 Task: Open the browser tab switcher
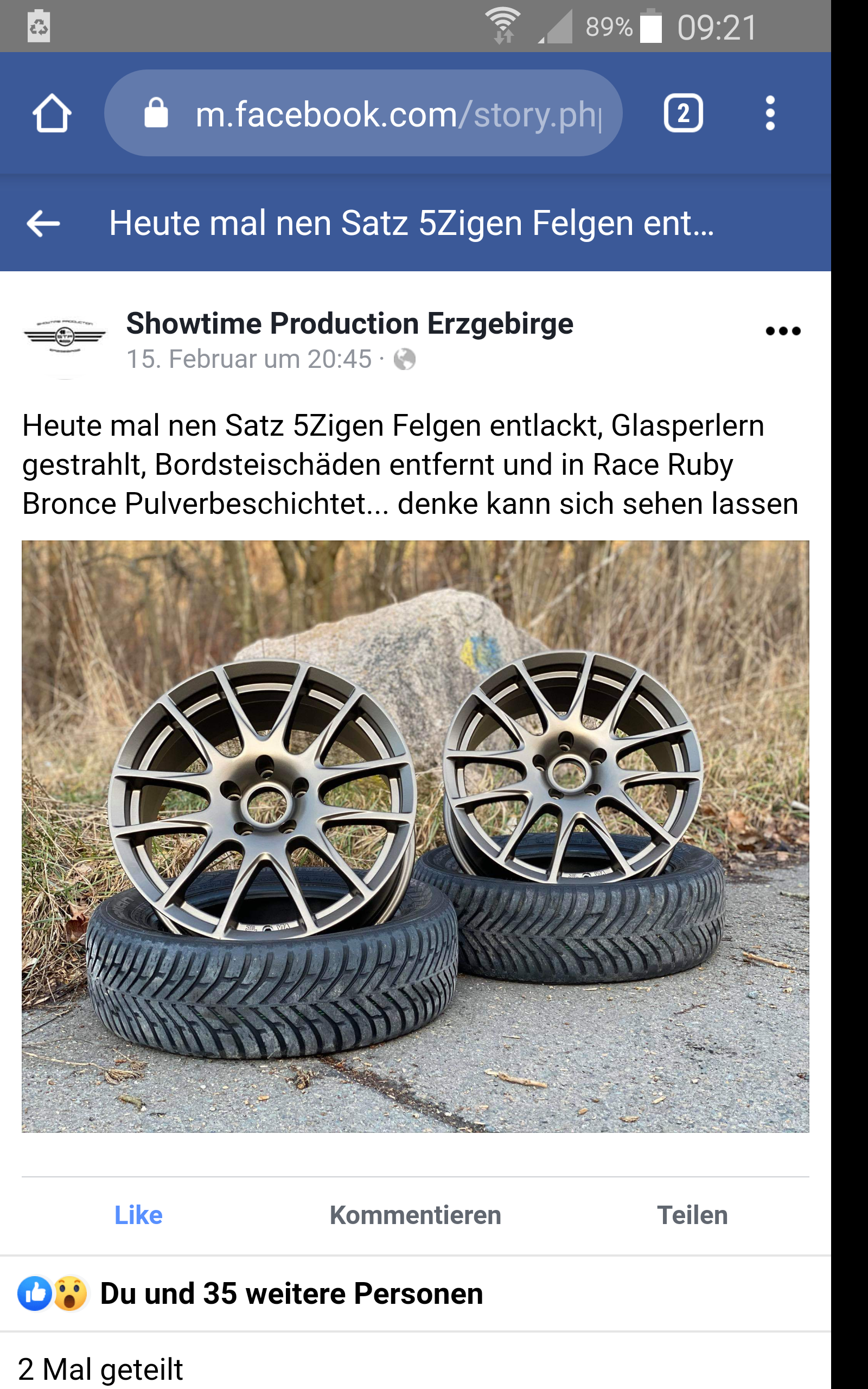(682, 113)
